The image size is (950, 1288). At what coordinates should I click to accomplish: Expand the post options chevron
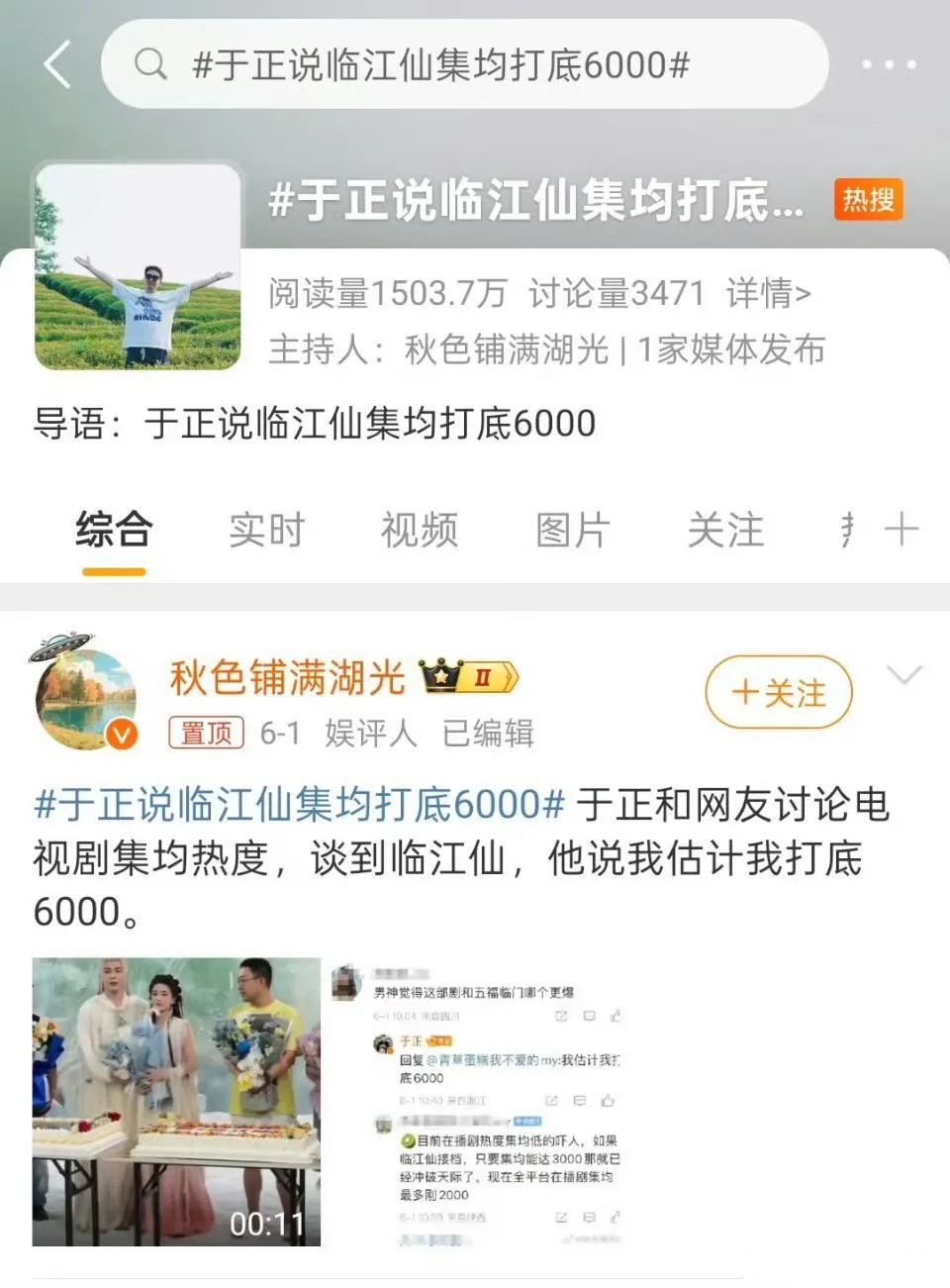[904, 676]
